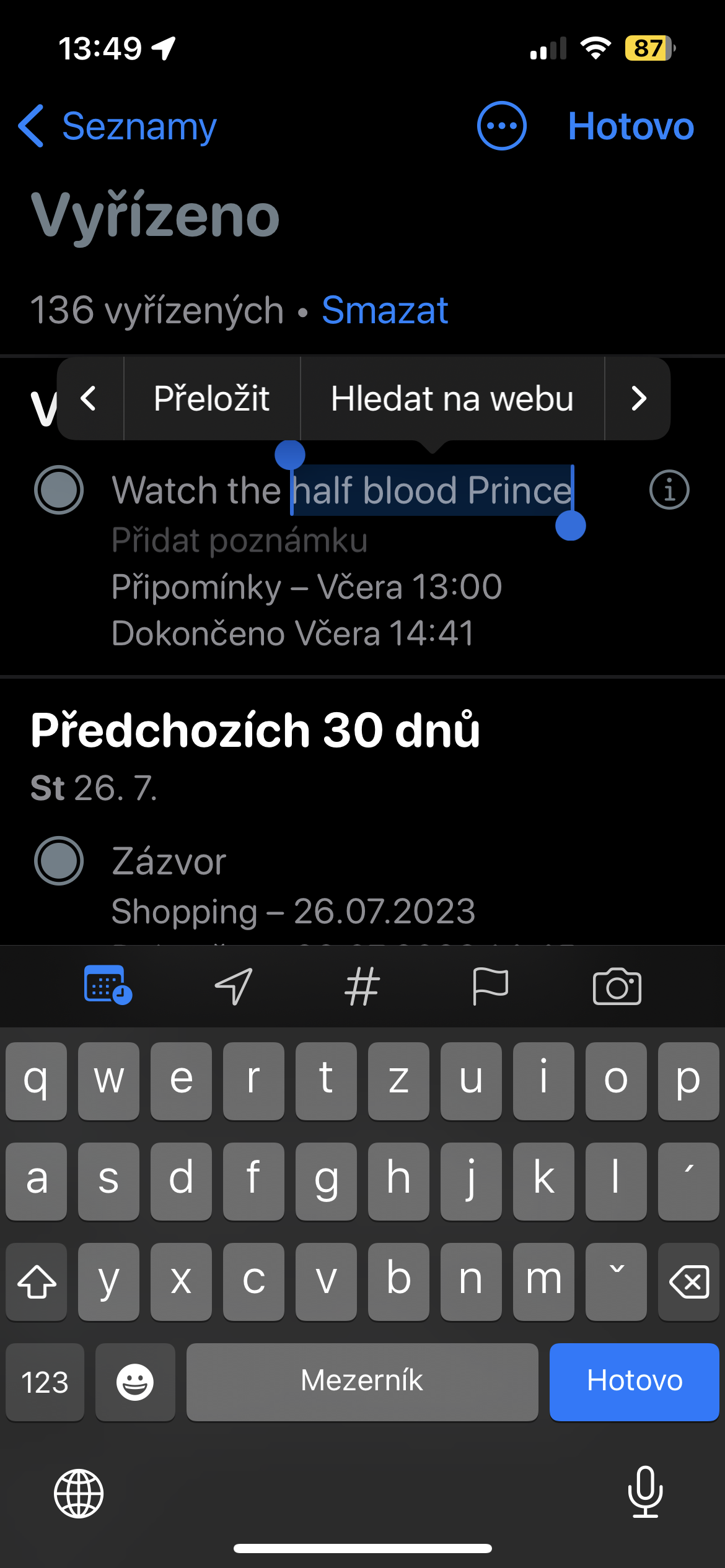
Task: Open the more options ellipsis menu
Action: [x=501, y=126]
